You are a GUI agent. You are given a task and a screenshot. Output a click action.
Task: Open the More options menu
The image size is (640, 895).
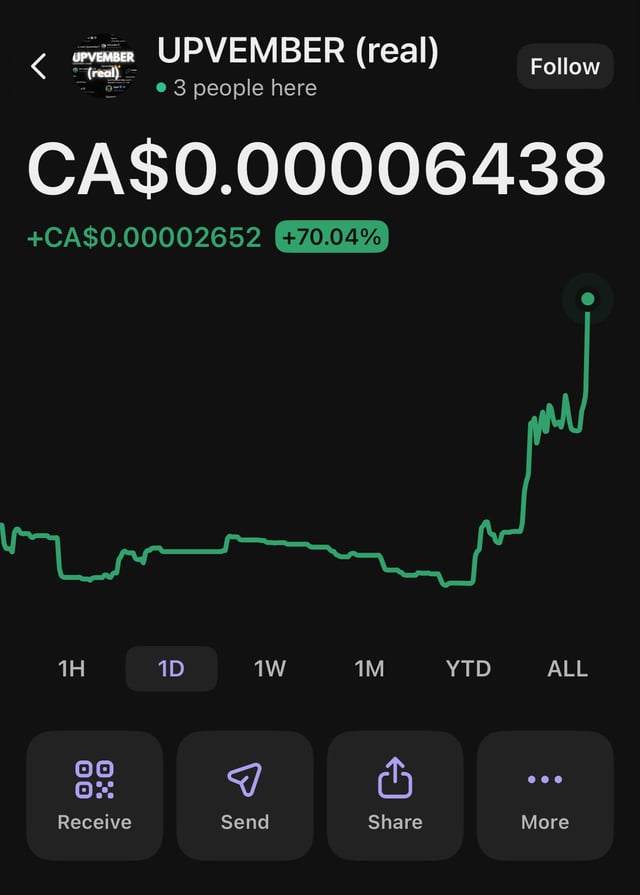click(545, 795)
